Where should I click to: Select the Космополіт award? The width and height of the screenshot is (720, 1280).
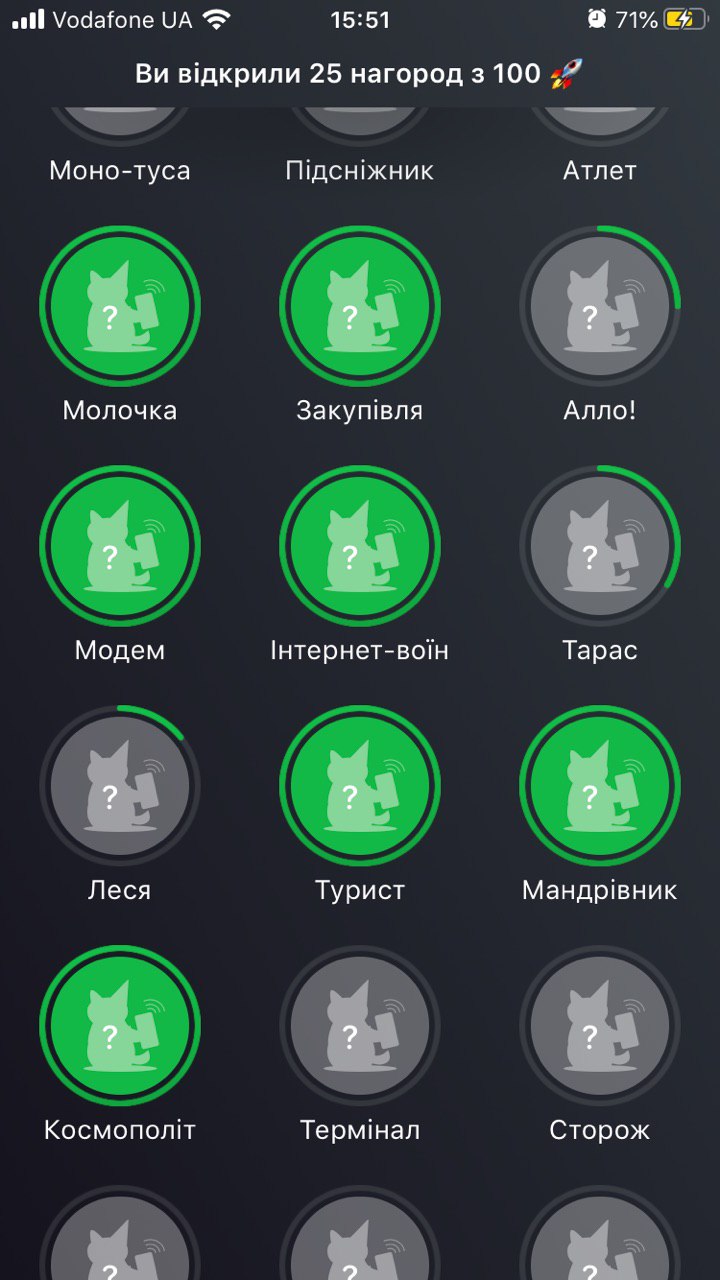click(120, 1026)
